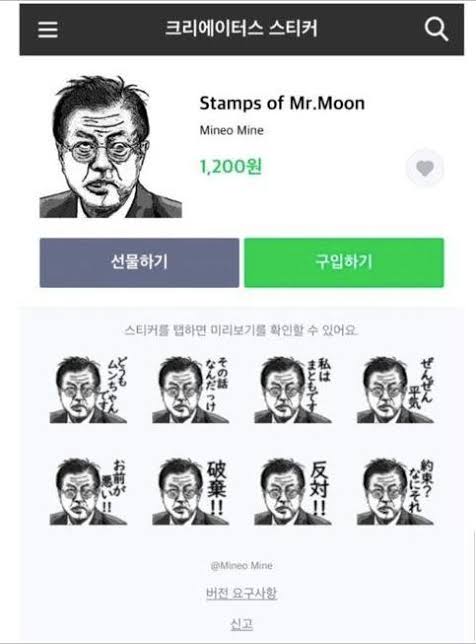Preview the どうもムンちゃんです sticker

pyautogui.click(x=88, y=389)
